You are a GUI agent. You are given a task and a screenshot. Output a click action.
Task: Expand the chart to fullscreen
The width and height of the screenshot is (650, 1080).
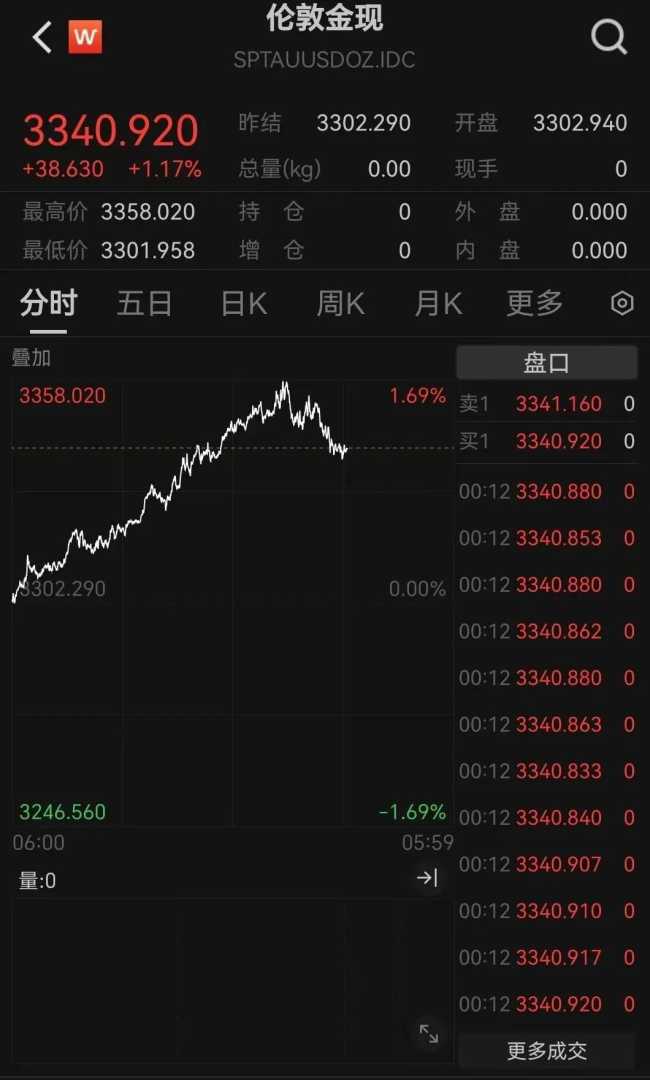point(428,1034)
